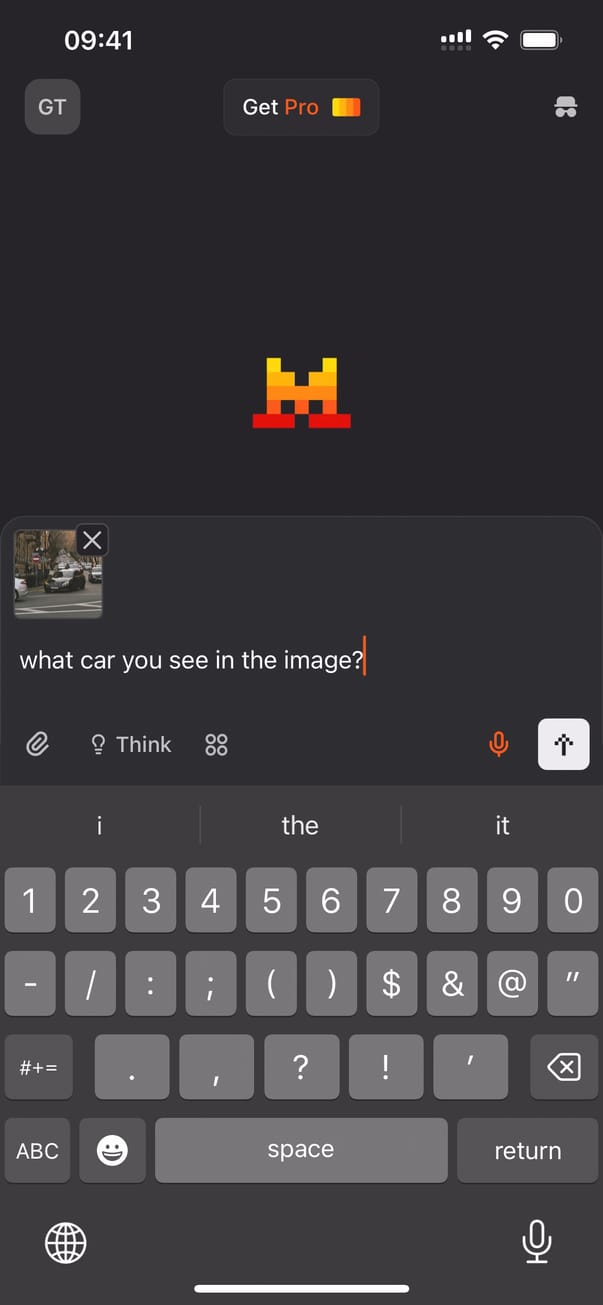Switch keyboard language with globe
The height and width of the screenshot is (1305, 603).
click(x=66, y=1243)
